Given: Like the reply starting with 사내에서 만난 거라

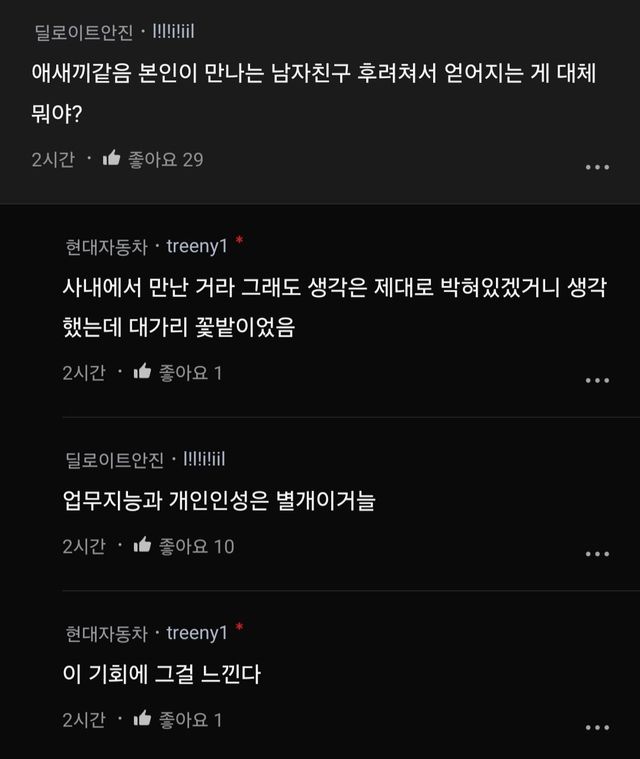Looking at the screenshot, I should coord(142,372).
